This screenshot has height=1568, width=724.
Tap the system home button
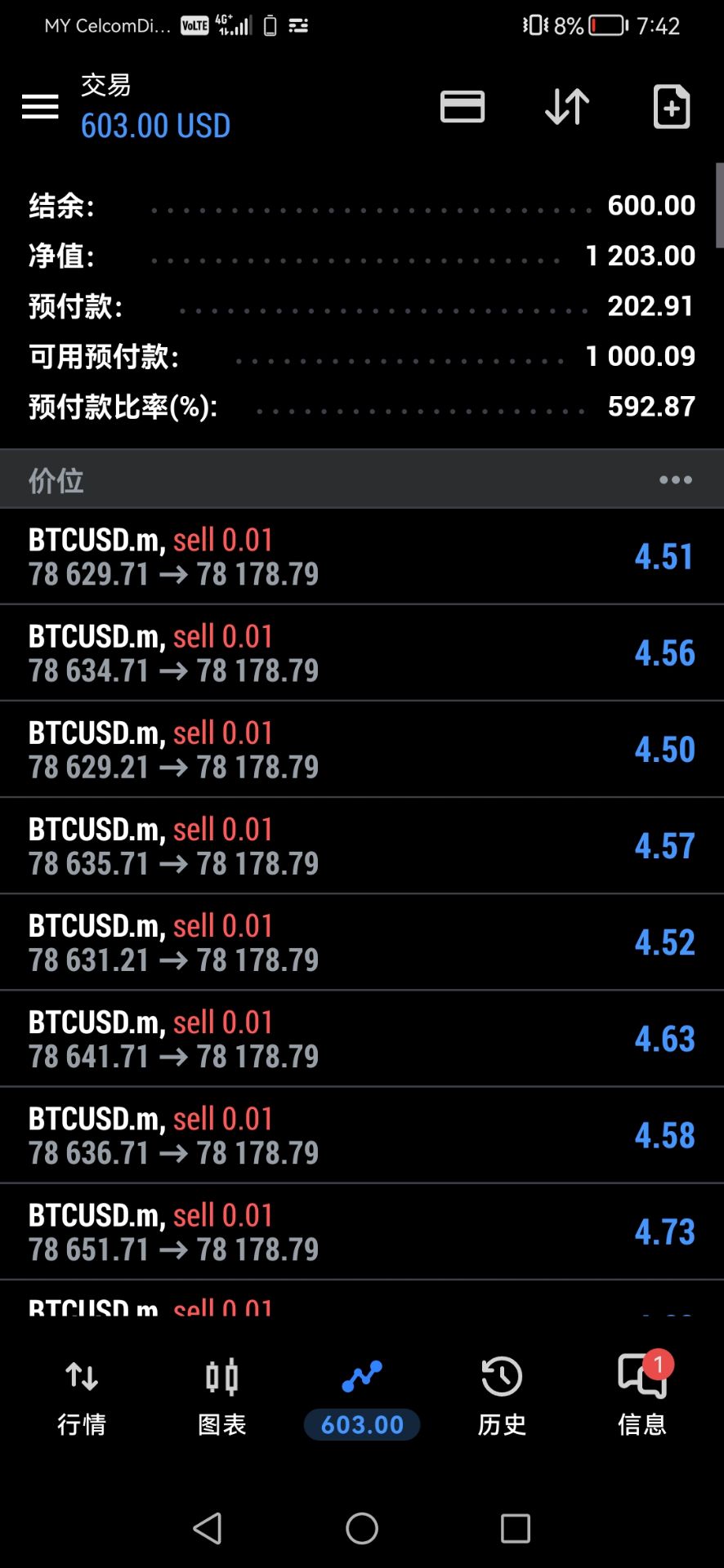pos(362,1528)
